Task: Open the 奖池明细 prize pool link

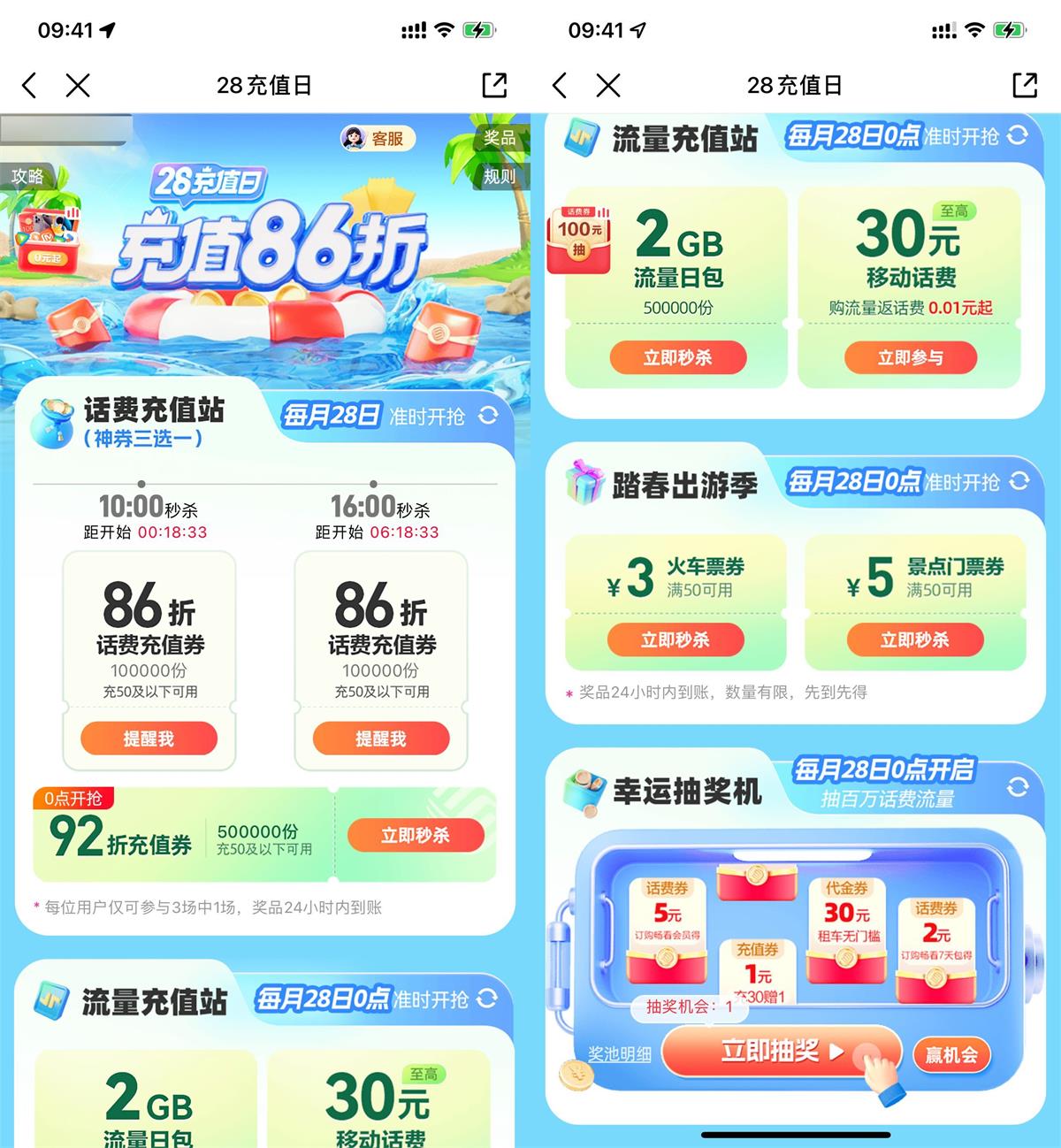Action: 619,1054
